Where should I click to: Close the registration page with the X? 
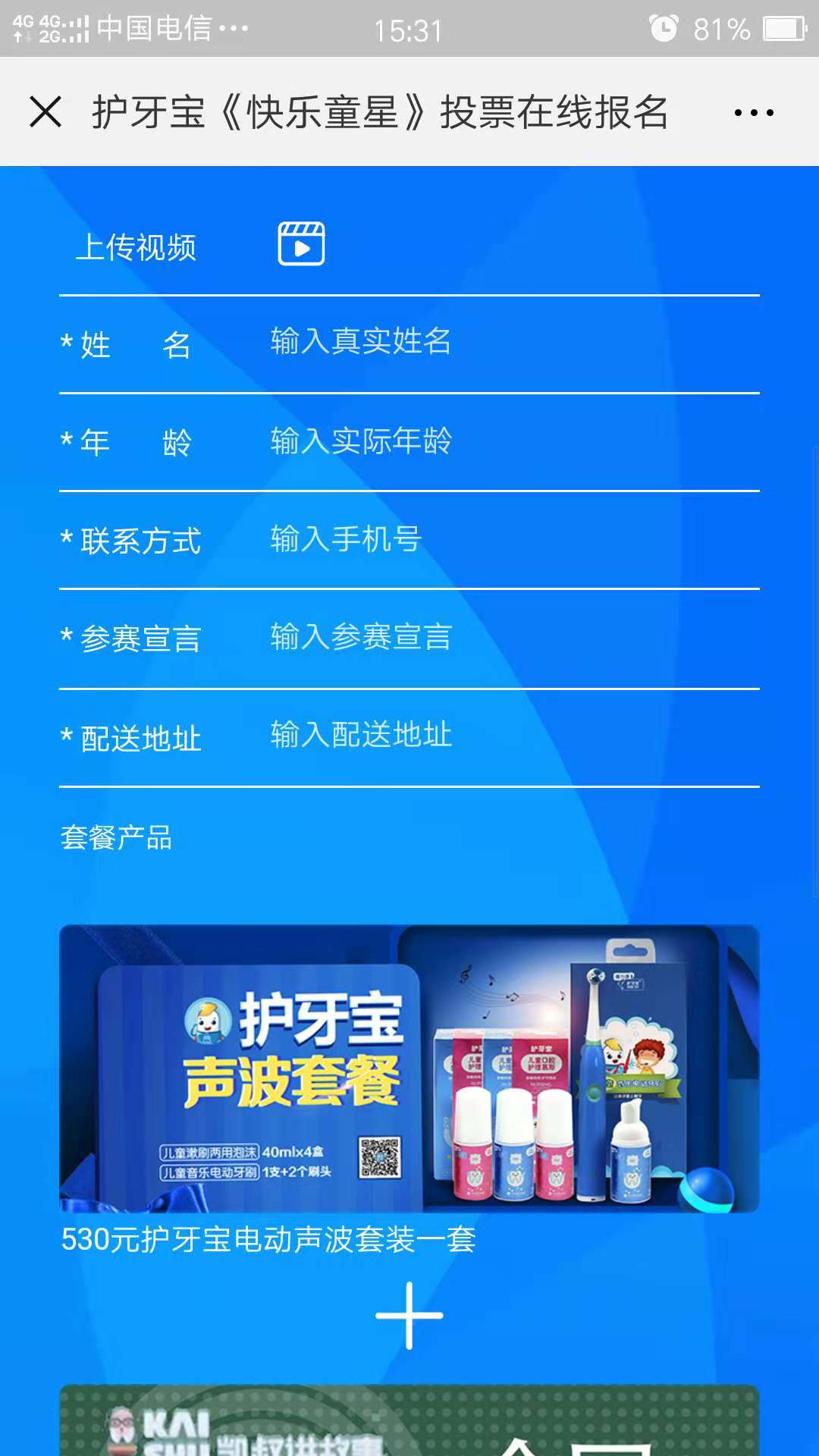click(45, 112)
